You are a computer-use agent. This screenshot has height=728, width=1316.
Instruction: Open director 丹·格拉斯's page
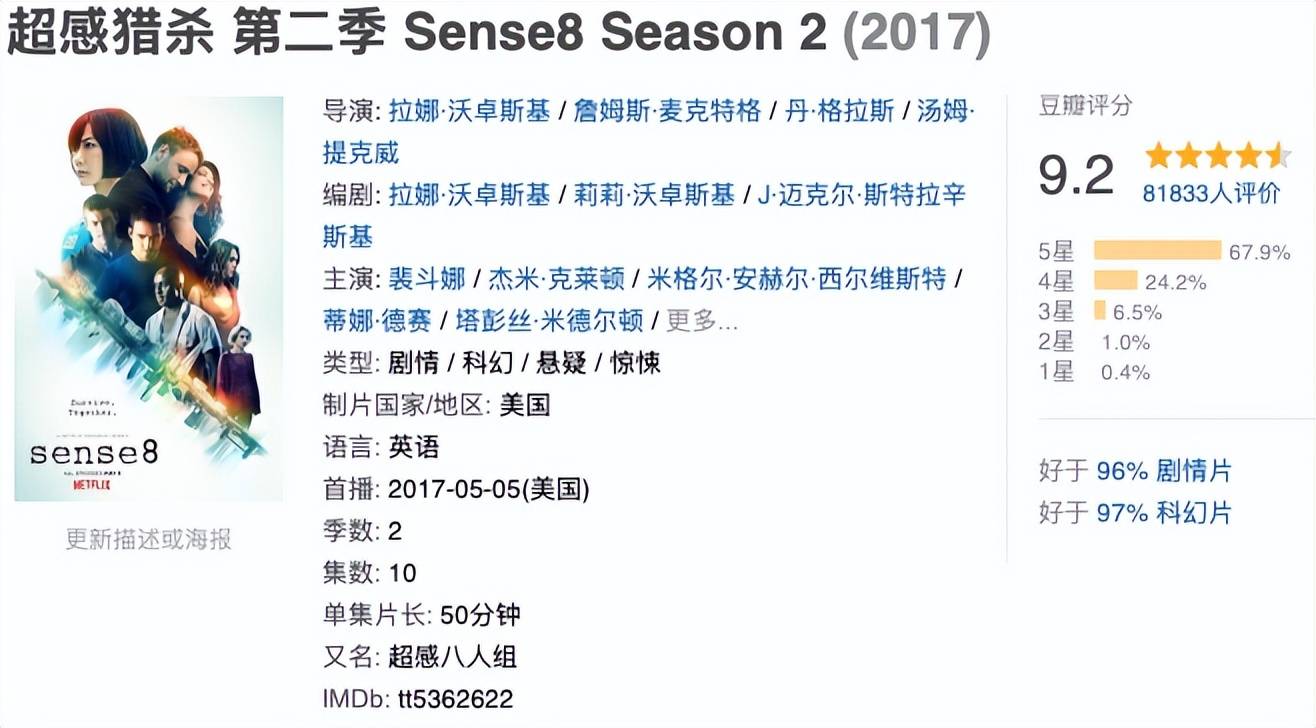coord(838,110)
